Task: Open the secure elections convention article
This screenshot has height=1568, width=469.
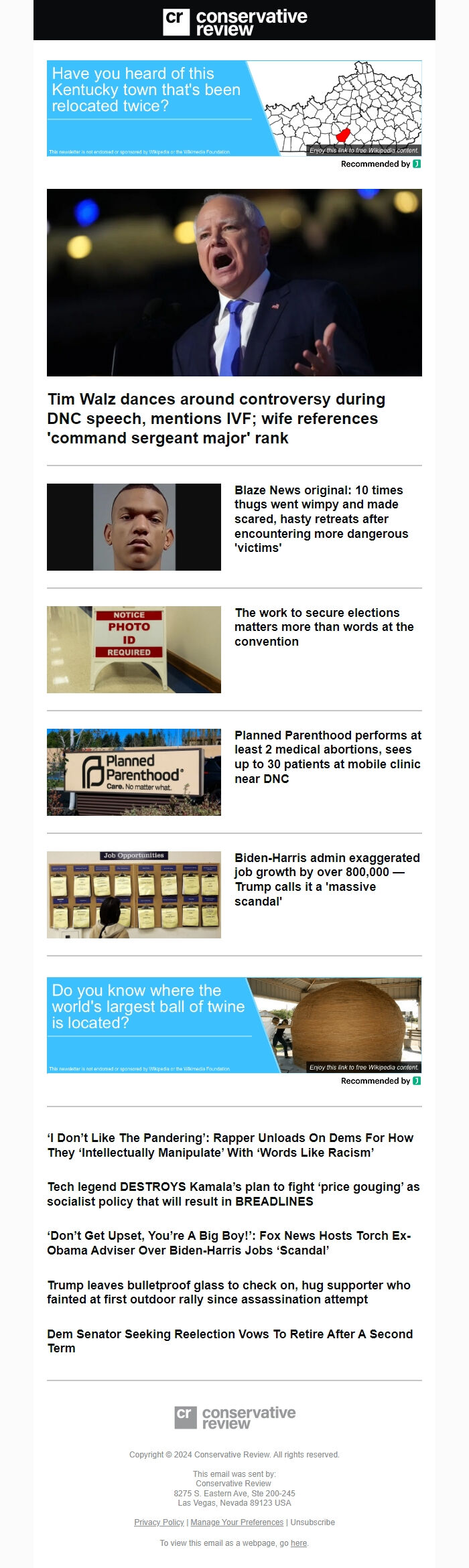Action: [x=324, y=627]
